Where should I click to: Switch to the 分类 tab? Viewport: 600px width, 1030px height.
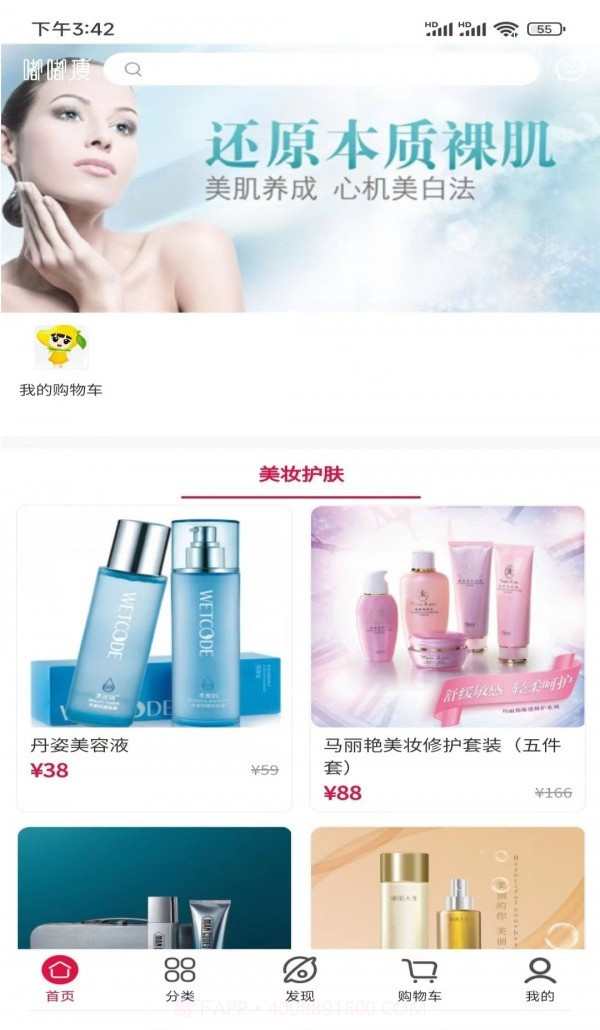point(180,979)
